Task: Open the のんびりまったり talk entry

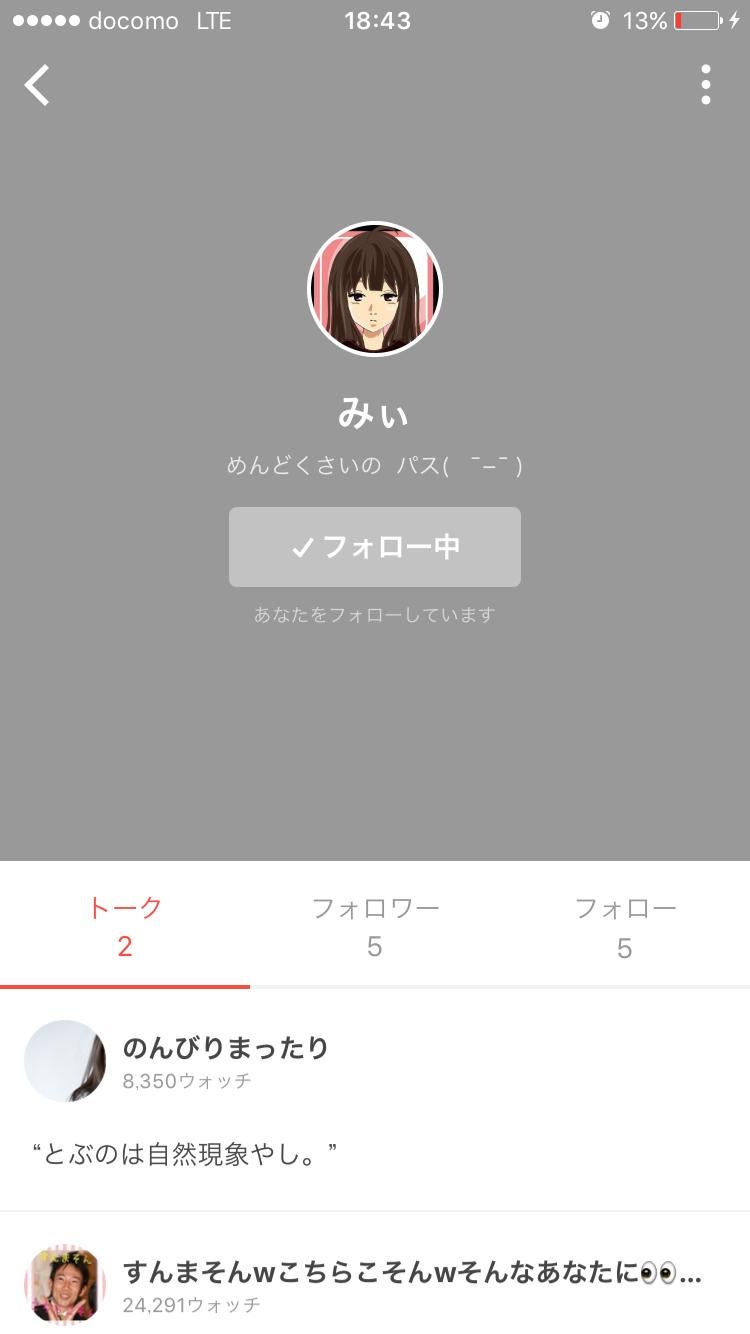Action: [x=375, y=1060]
